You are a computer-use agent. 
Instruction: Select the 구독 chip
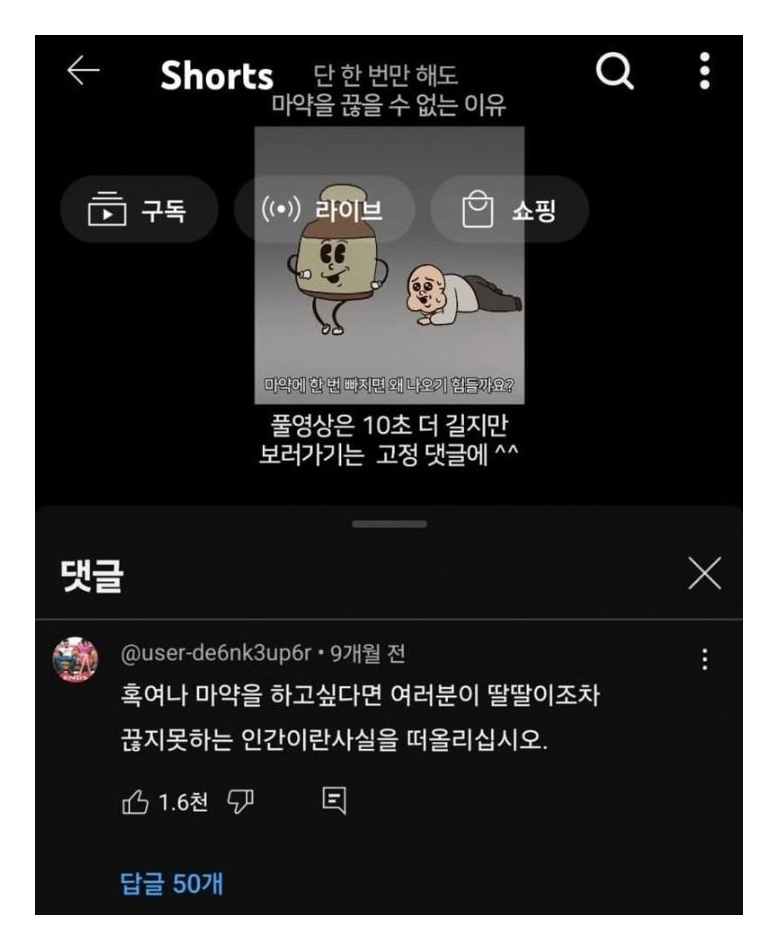tap(139, 210)
